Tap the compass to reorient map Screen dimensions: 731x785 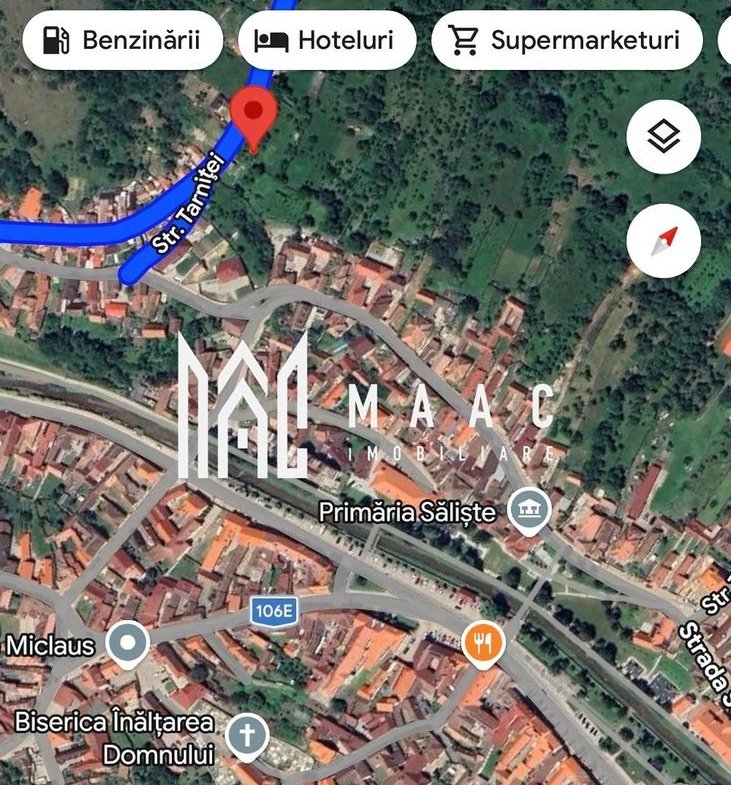[x=663, y=241]
